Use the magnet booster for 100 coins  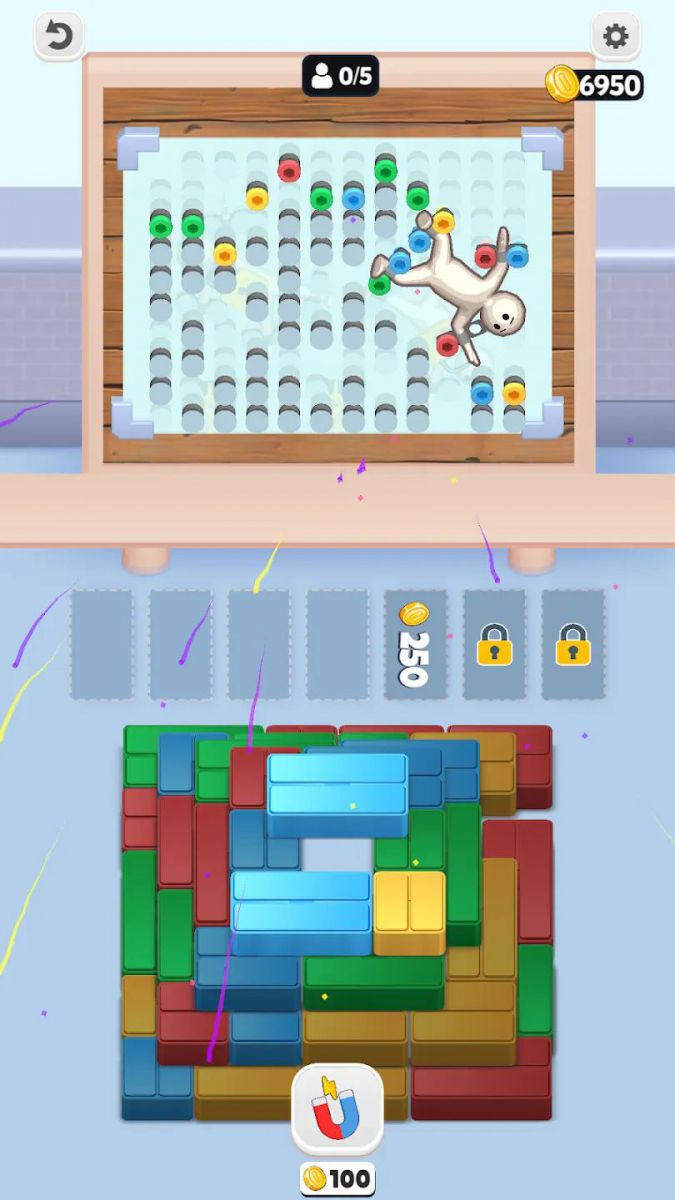pyautogui.click(x=337, y=1111)
